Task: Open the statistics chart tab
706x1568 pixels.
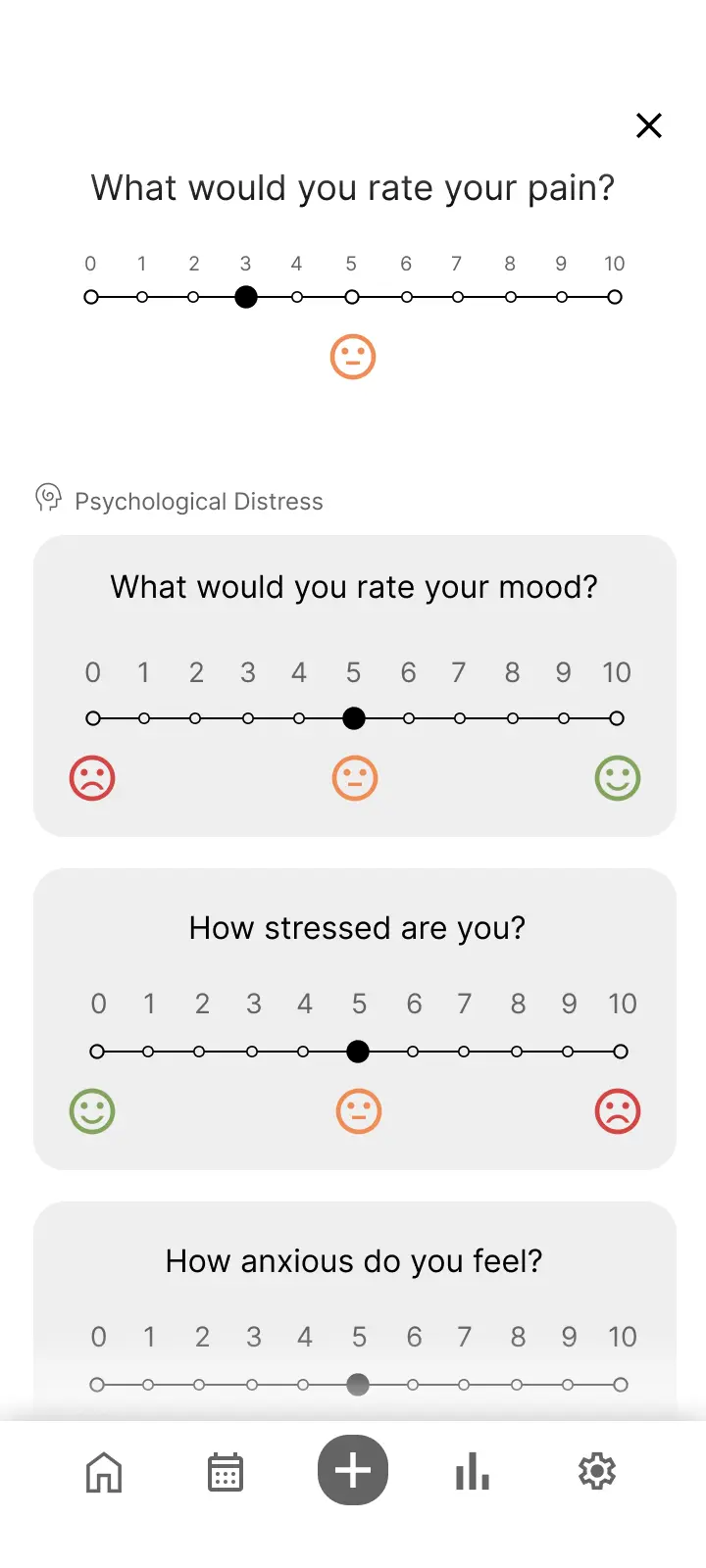Action: pyautogui.click(x=473, y=1472)
